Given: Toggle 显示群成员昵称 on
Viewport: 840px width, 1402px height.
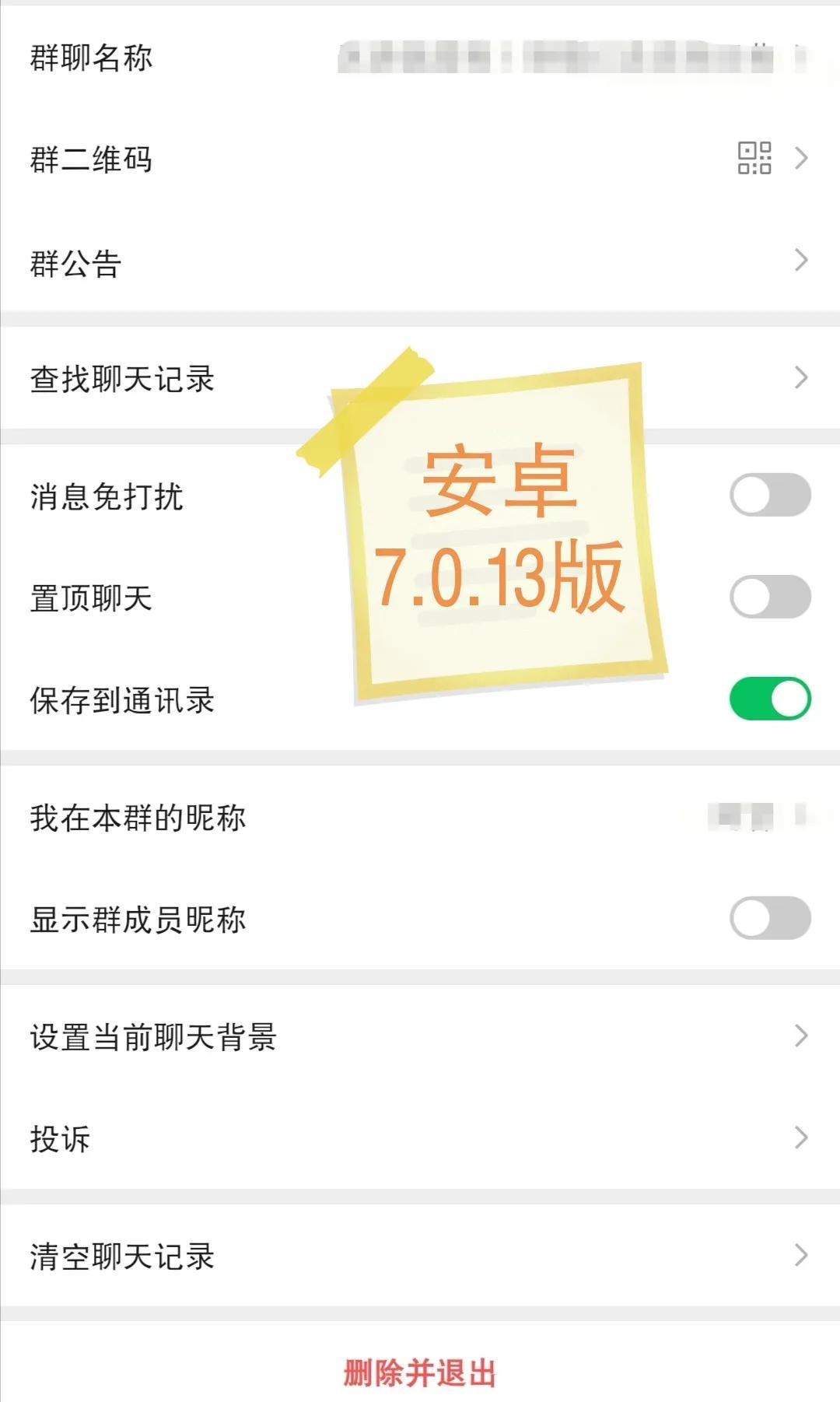Looking at the screenshot, I should pos(769,918).
